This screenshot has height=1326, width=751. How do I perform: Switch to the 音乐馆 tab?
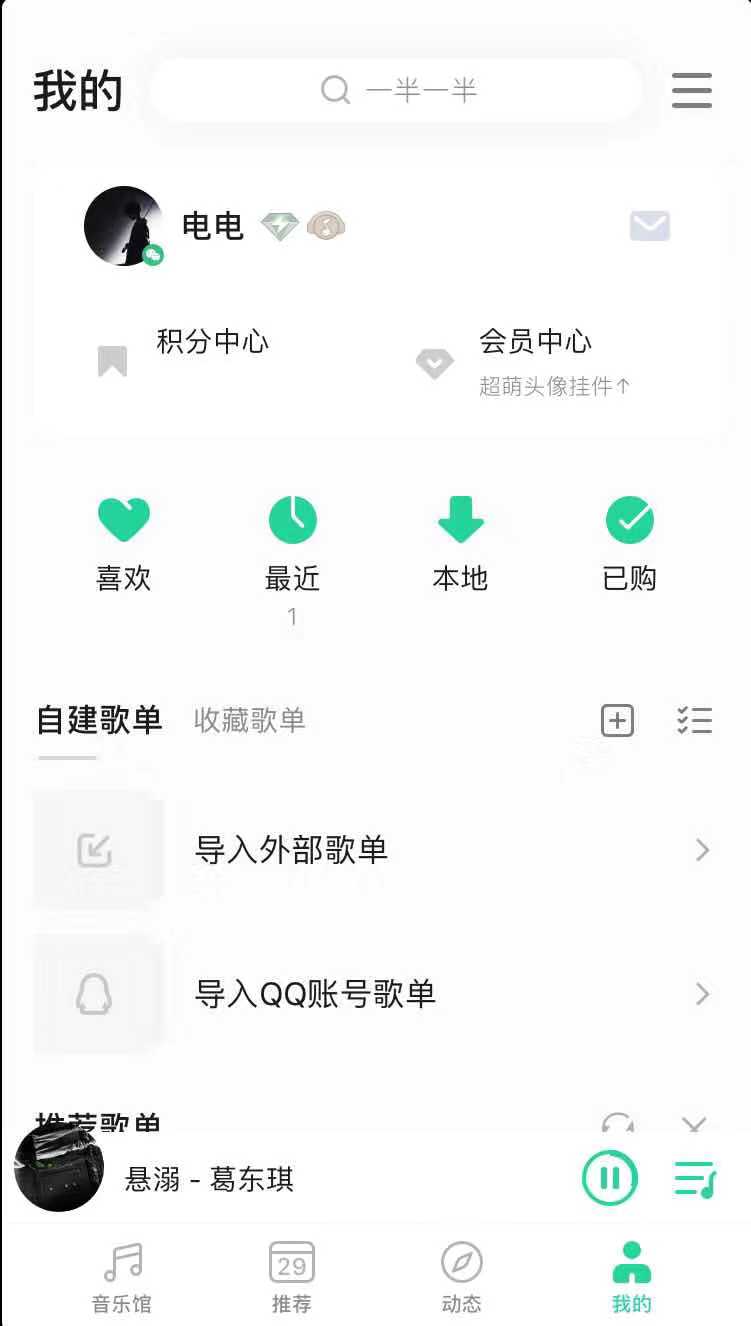pos(122,1277)
